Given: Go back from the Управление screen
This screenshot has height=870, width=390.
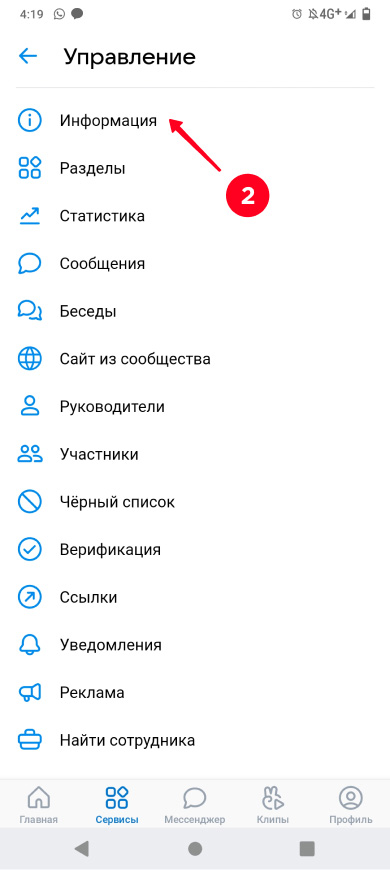Looking at the screenshot, I should click(x=28, y=56).
